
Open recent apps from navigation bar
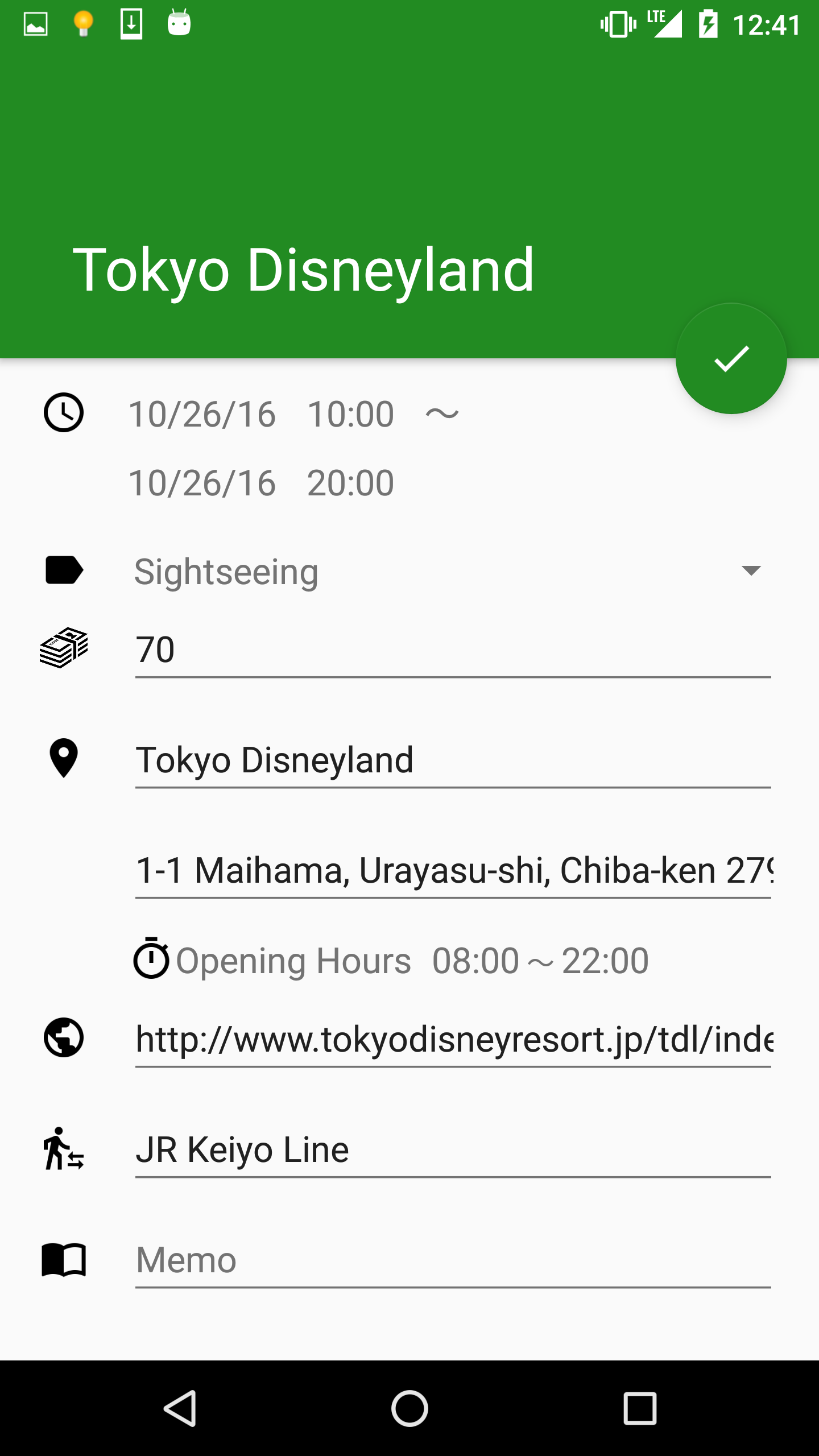coord(640,1408)
